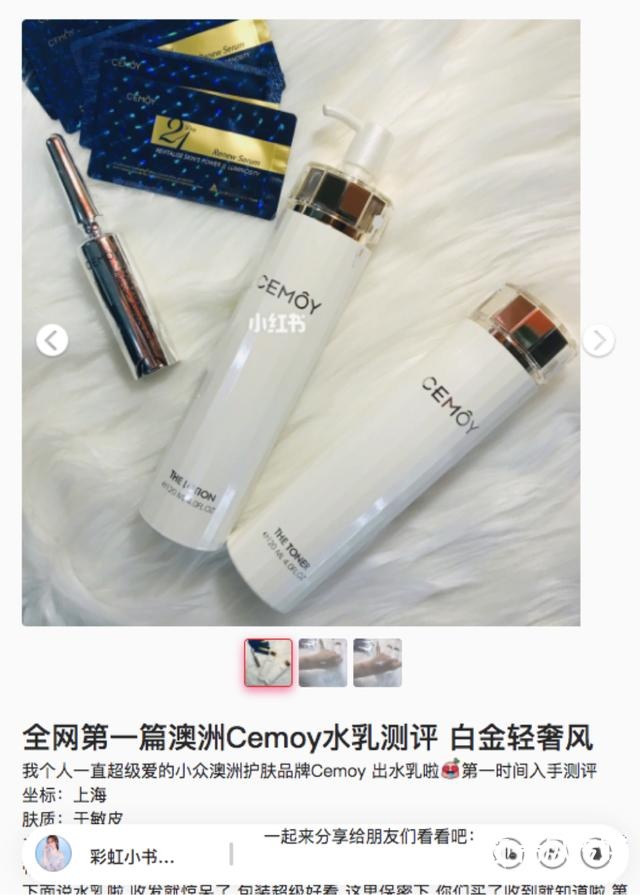Tap the first share icon in bottom bar
The width and height of the screenshot is (640, 895).
click(509, 852)
